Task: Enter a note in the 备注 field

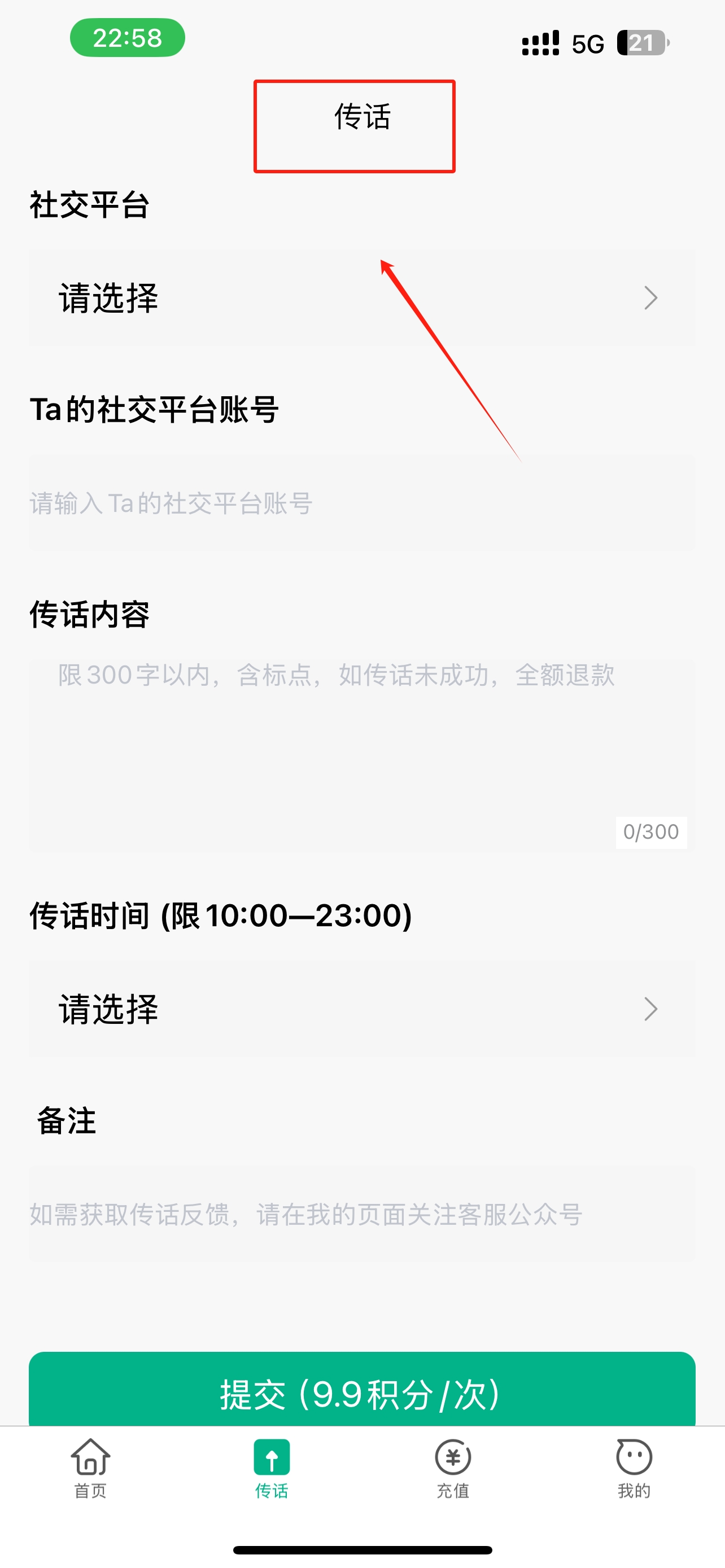Action: (x=361, y=1214)
